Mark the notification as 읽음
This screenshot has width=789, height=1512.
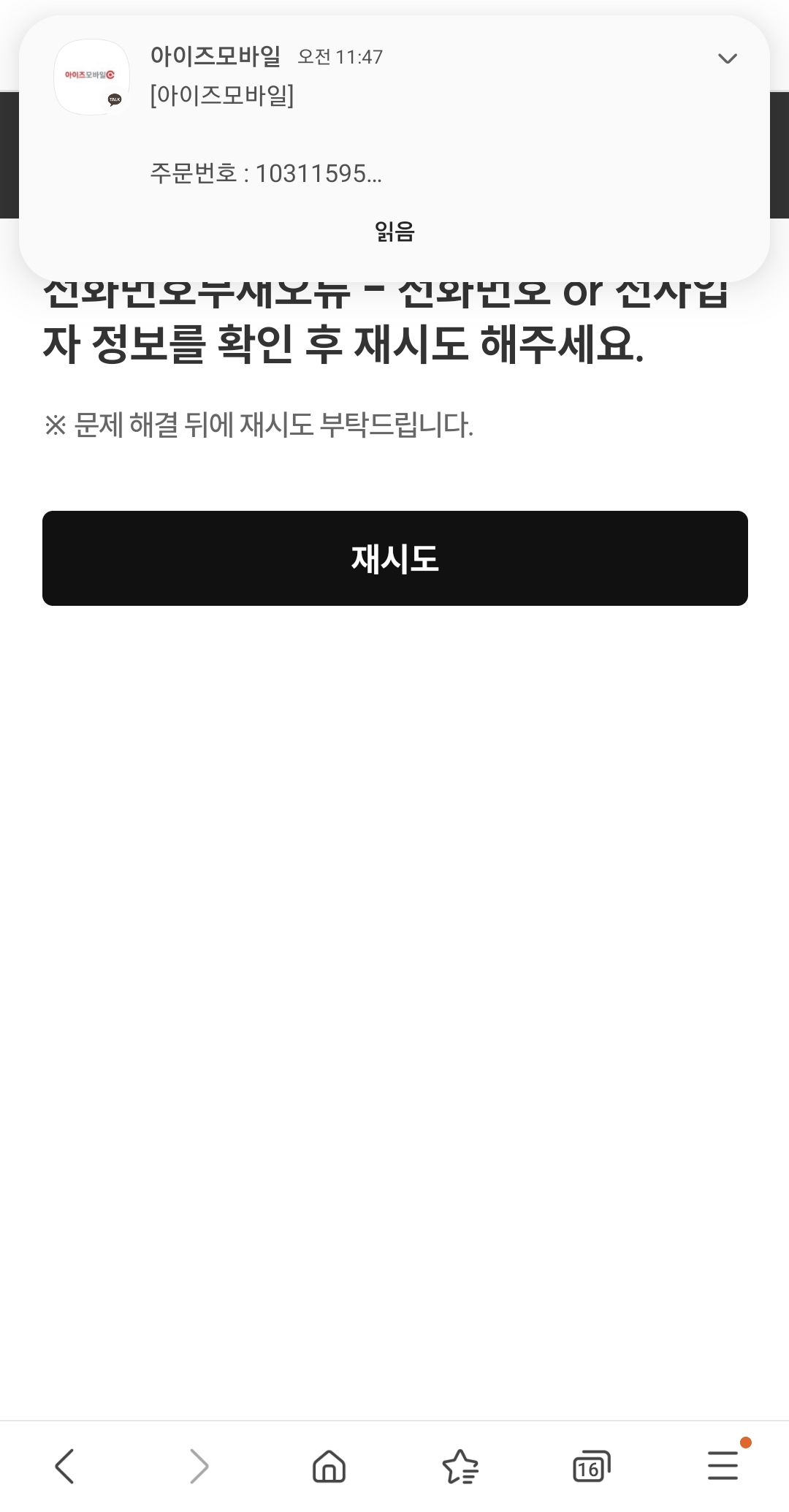pos(394,232)
